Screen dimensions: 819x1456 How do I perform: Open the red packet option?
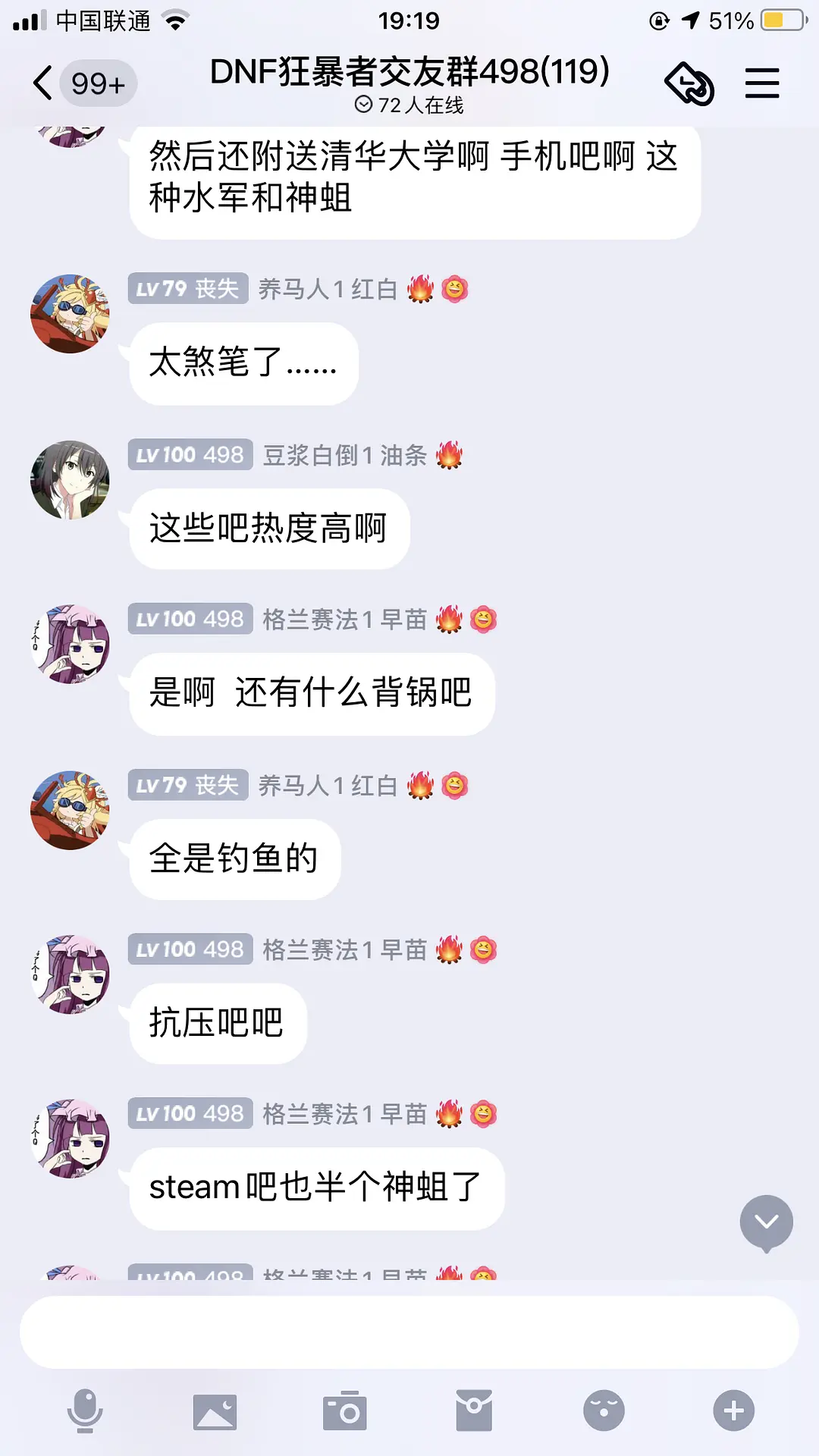click(474, 1411)
